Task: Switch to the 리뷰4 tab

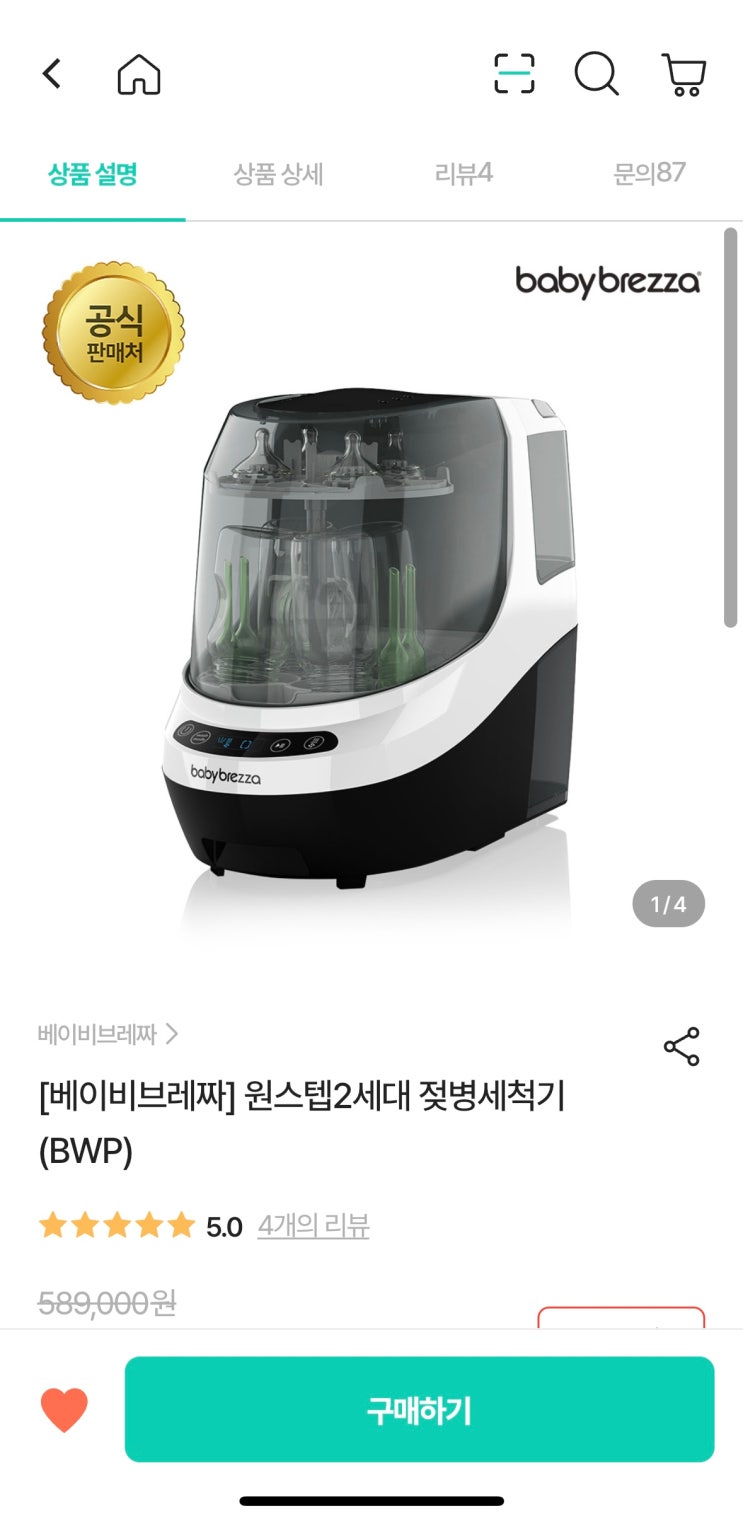Action: [x=464, y=174]
